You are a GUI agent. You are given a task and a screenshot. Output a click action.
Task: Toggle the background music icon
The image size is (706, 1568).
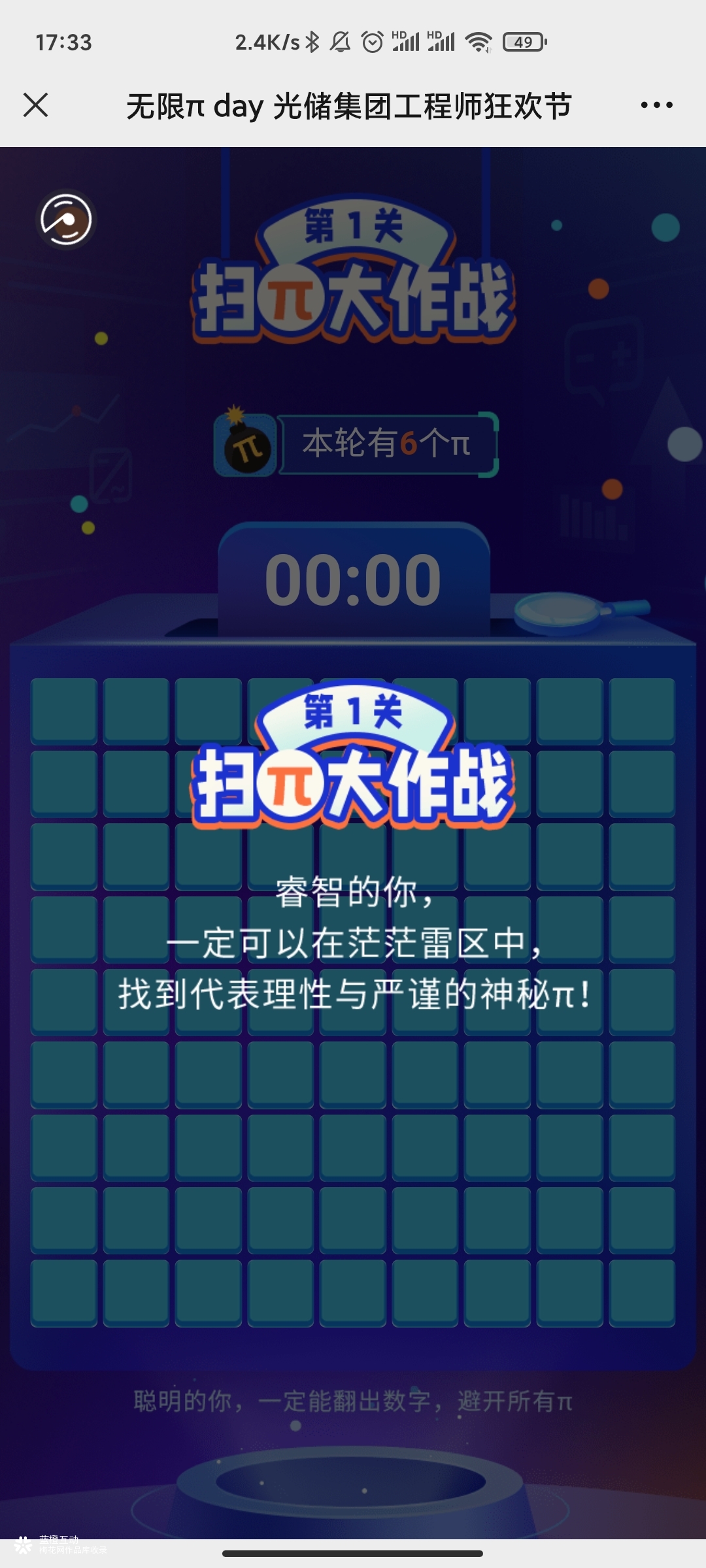pos(66,220)
